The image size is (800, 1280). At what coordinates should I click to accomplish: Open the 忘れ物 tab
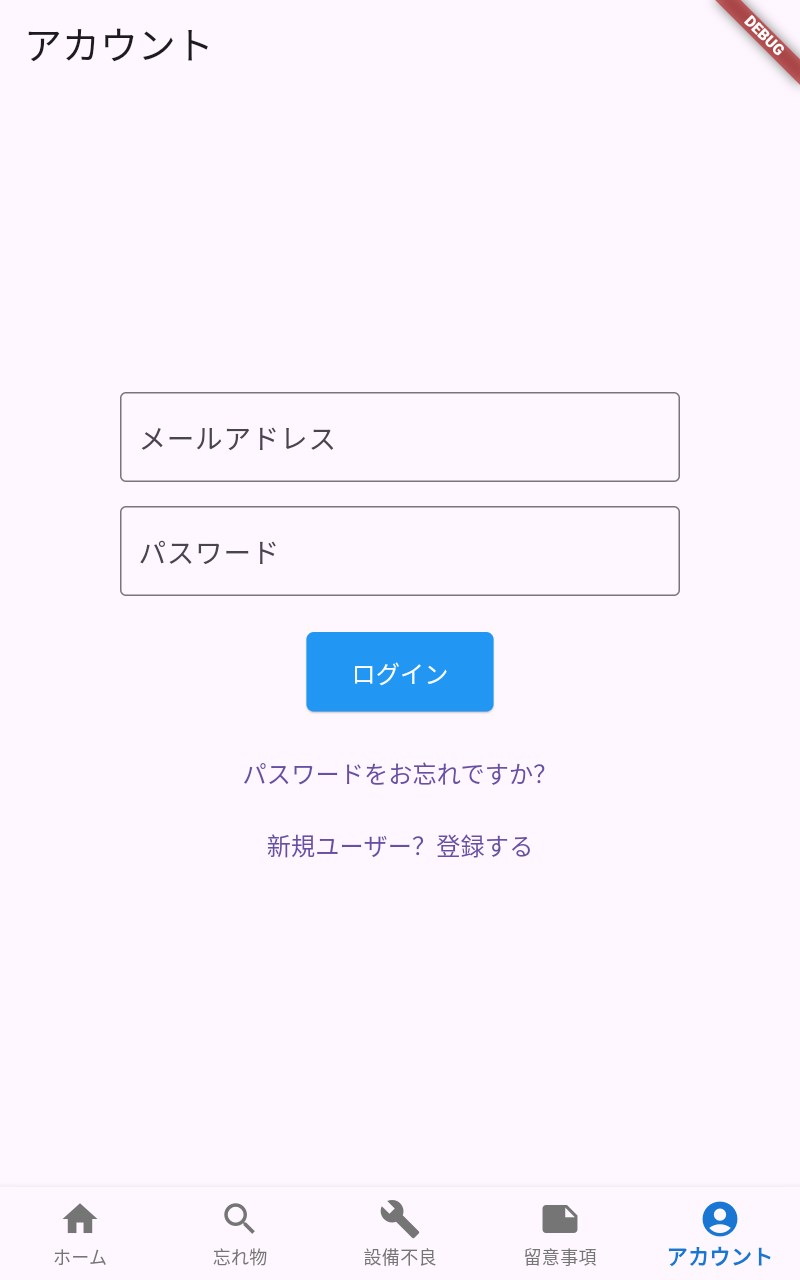tap(240, 1234)
